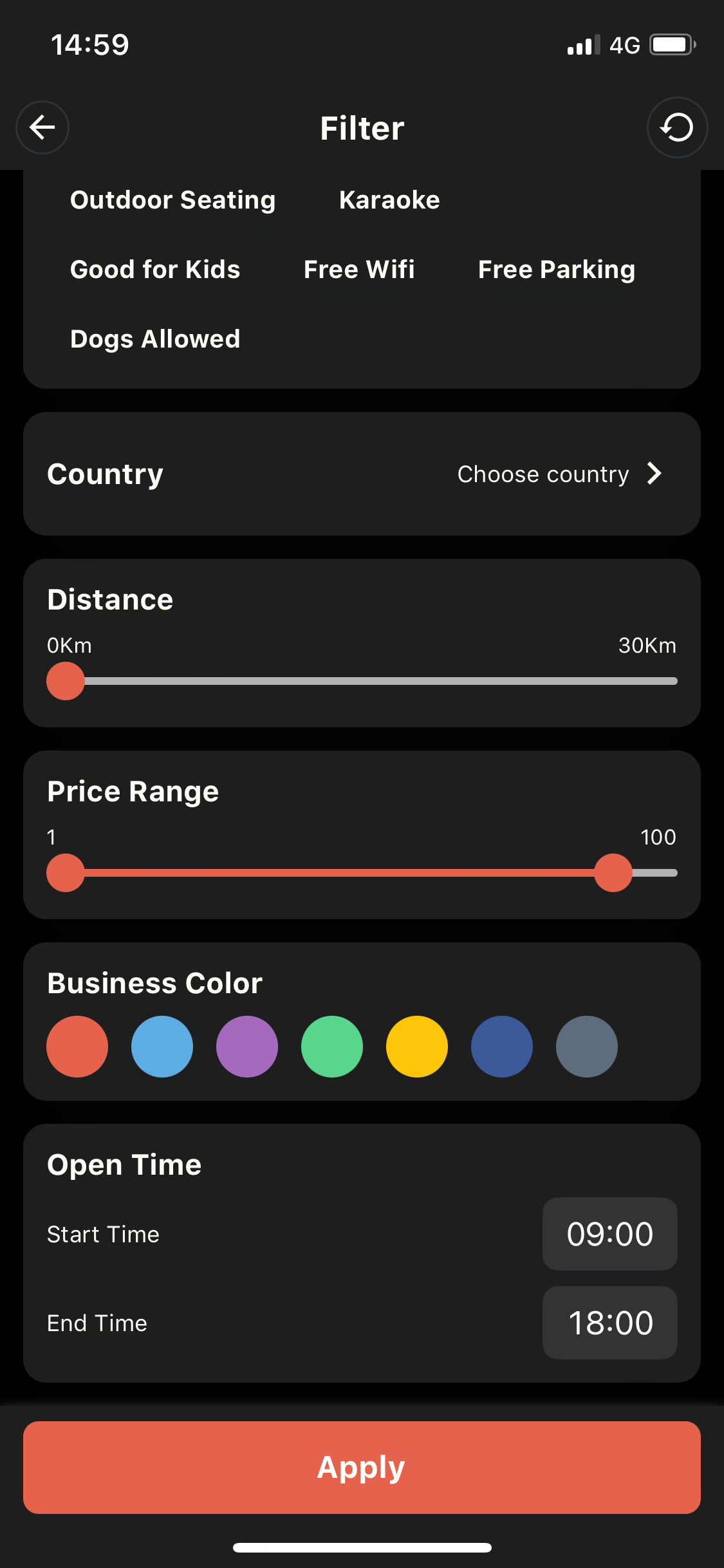This screenshot has height=1568, width=724.
Task: Apply the selected filters
Action: [362, 1468]
